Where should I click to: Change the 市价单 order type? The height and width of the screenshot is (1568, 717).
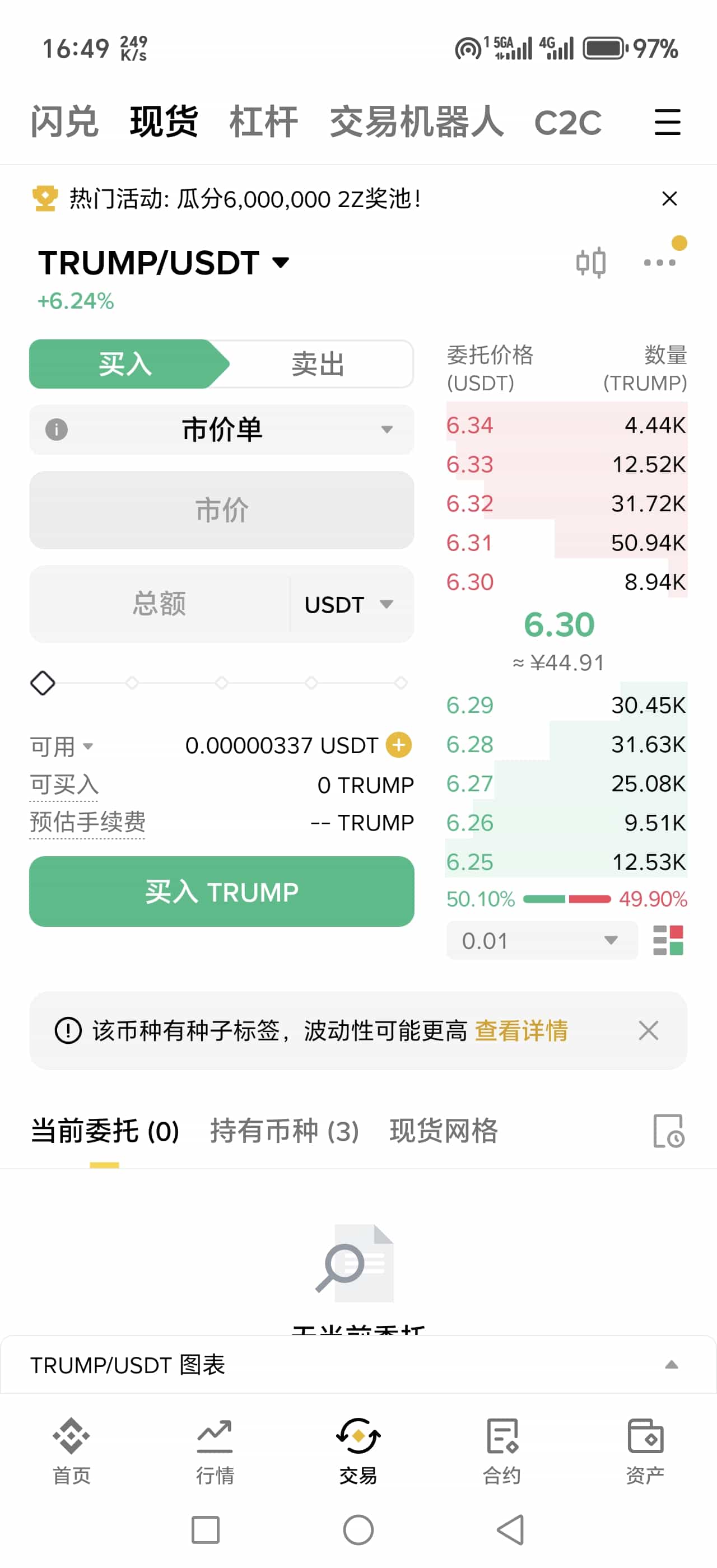click(x=222, y=430)
